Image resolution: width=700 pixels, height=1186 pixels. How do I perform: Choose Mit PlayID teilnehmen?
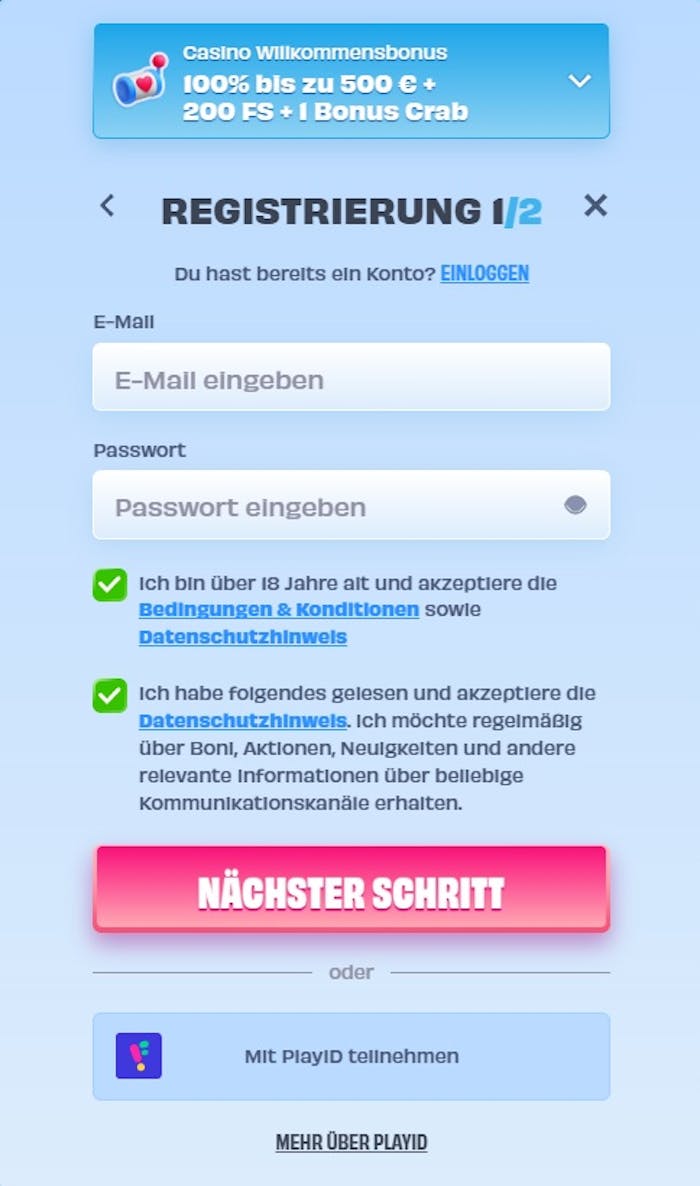(x=350, y=1056)
